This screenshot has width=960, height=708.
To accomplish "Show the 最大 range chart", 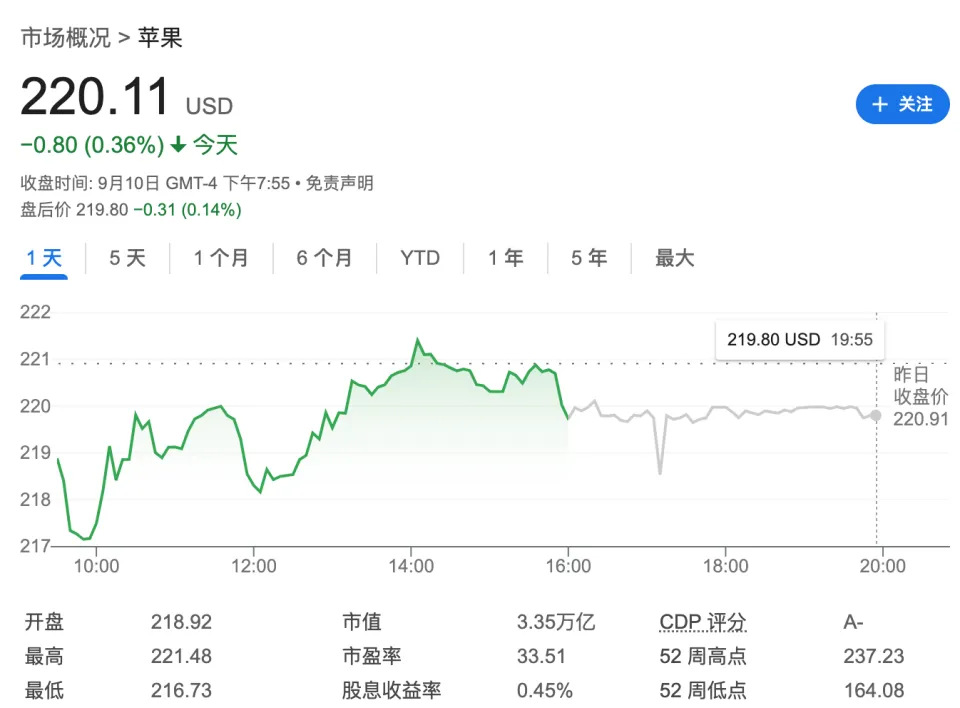I will [674, 258].
